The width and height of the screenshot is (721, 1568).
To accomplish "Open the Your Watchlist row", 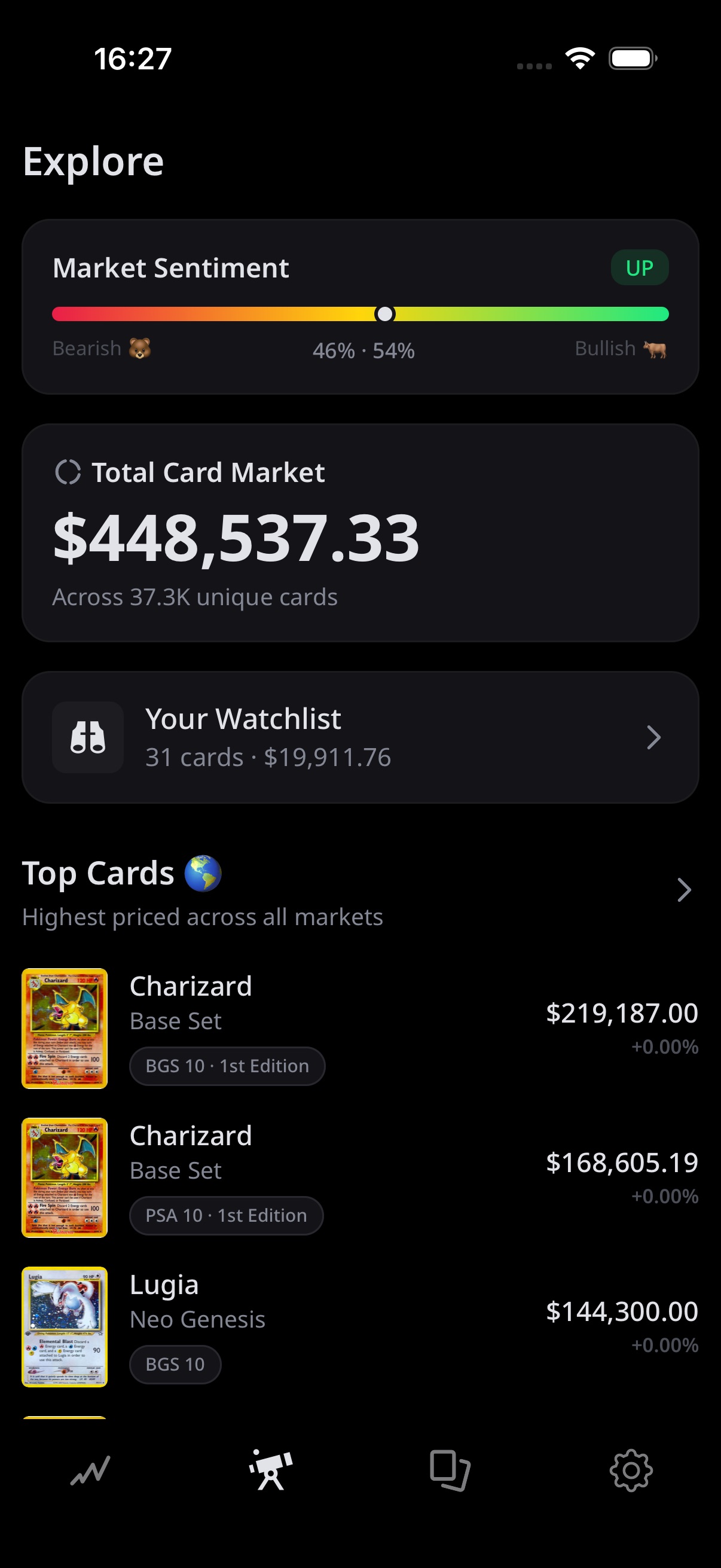I will [x=360, y=737].
